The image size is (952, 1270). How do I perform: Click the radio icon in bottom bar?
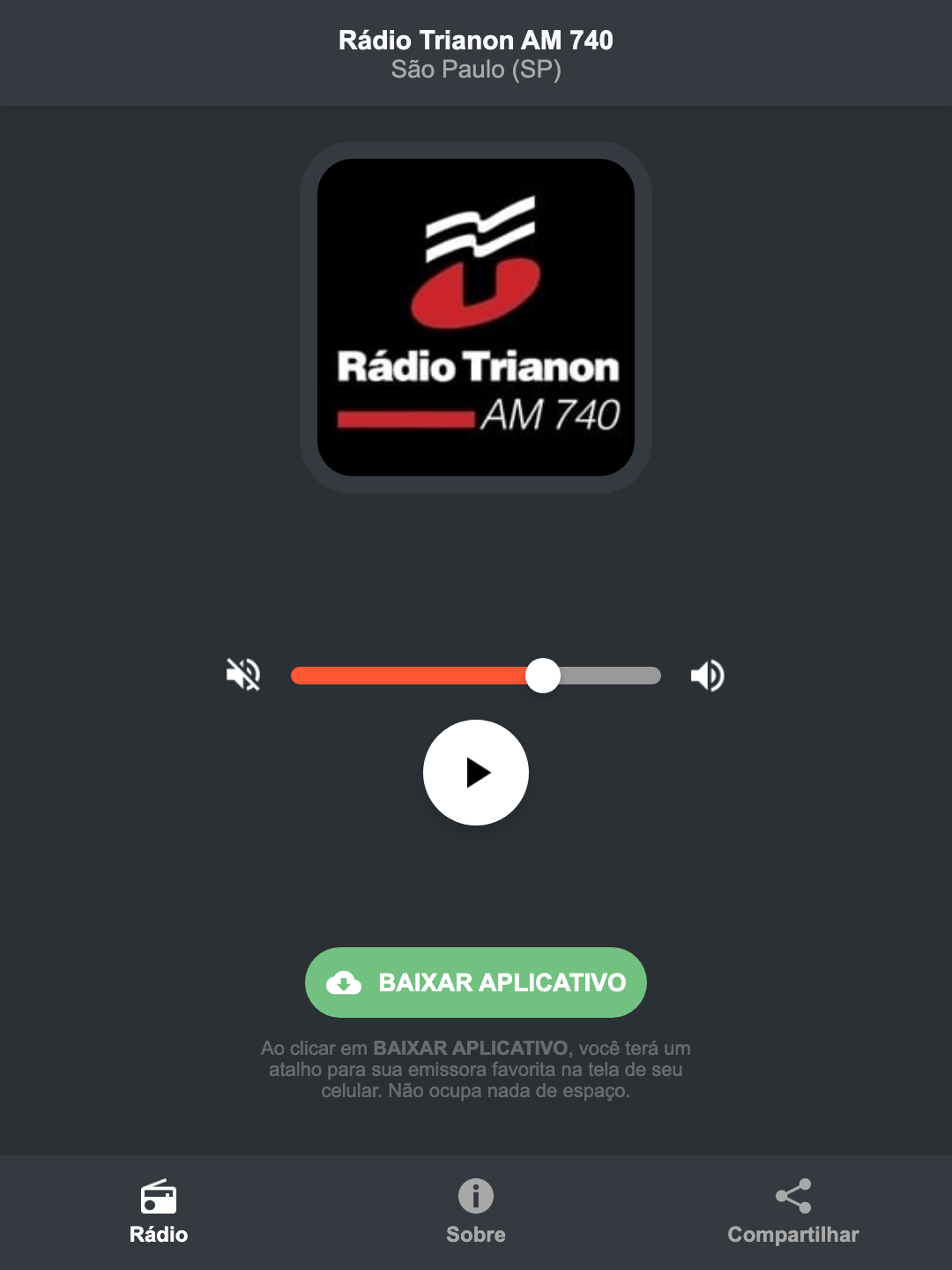point(159,1197)
